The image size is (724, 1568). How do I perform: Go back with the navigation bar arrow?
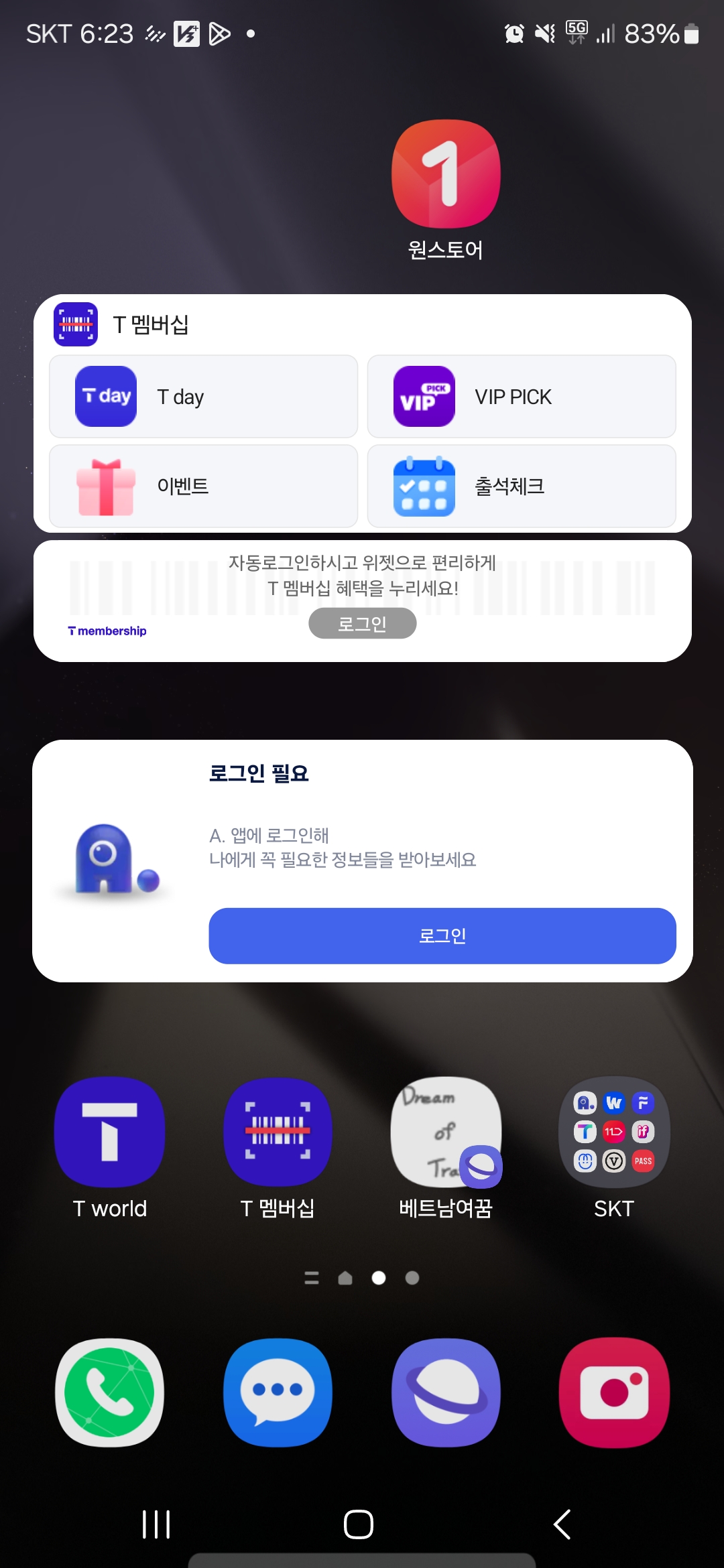click(x=562, y=1524)
